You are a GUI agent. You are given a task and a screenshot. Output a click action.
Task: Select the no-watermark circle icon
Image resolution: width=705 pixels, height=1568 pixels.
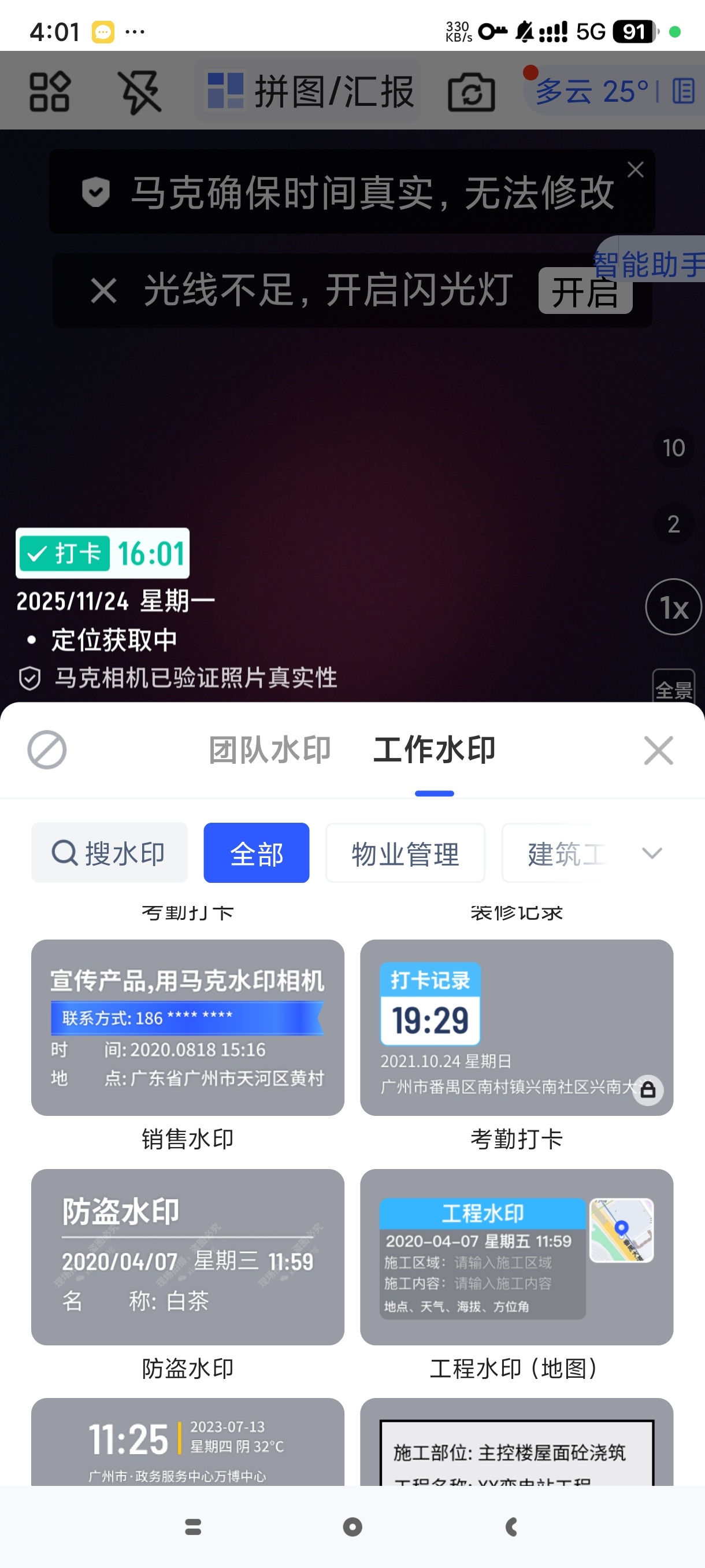[47, 749]
